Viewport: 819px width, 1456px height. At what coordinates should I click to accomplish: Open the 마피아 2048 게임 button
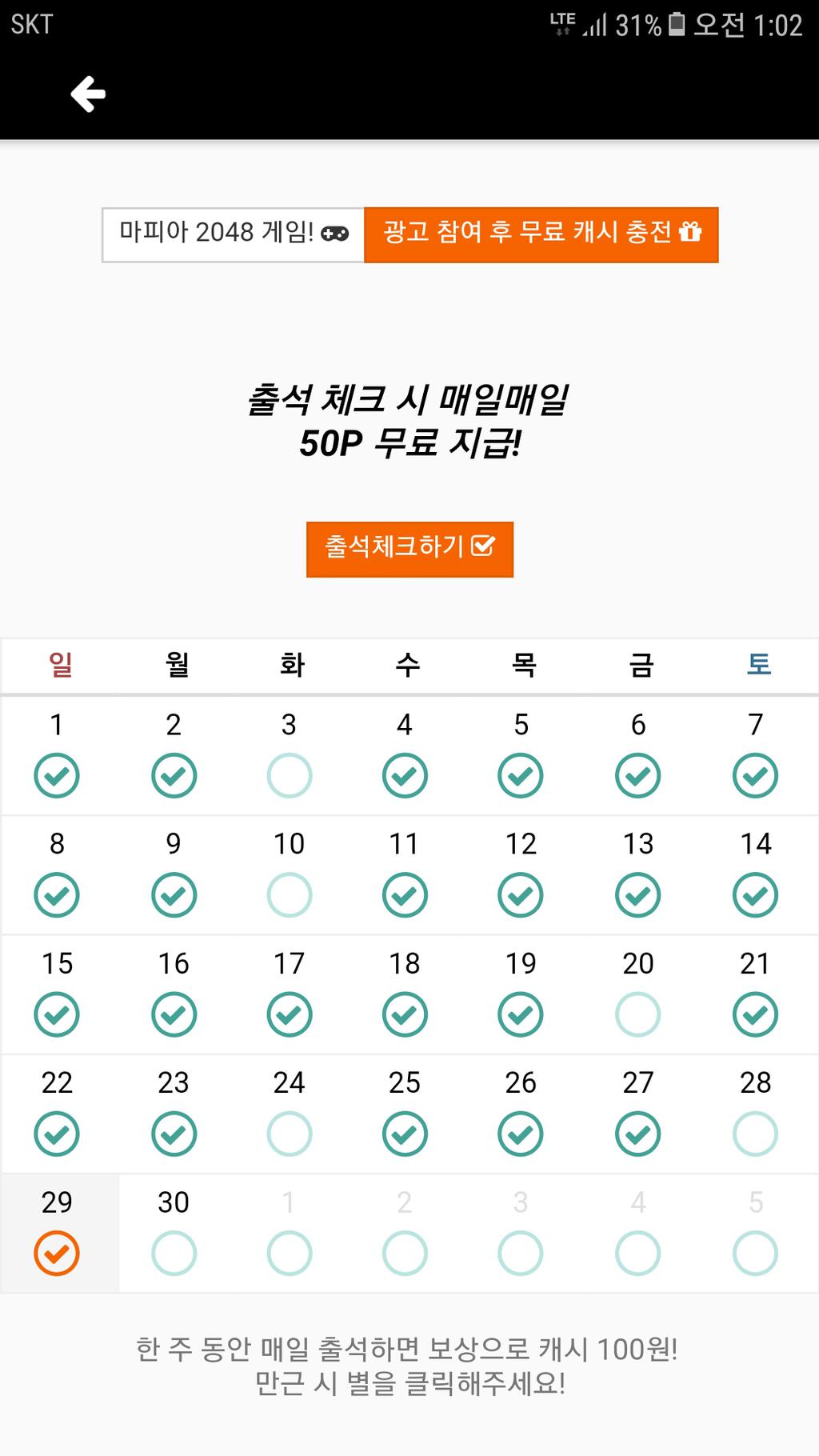pos(233,234)
